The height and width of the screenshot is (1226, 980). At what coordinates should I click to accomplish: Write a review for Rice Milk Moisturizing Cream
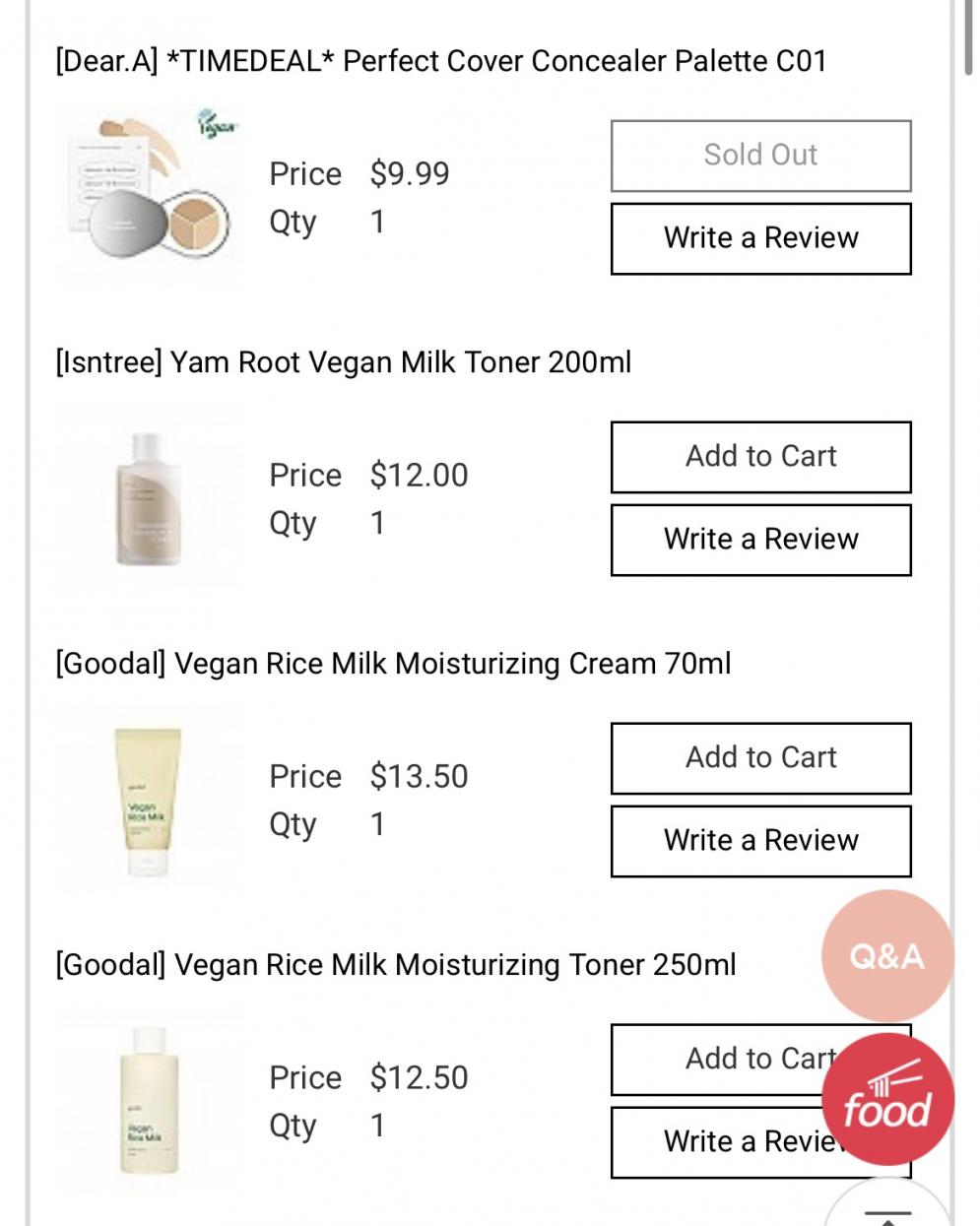coord(760,841)
